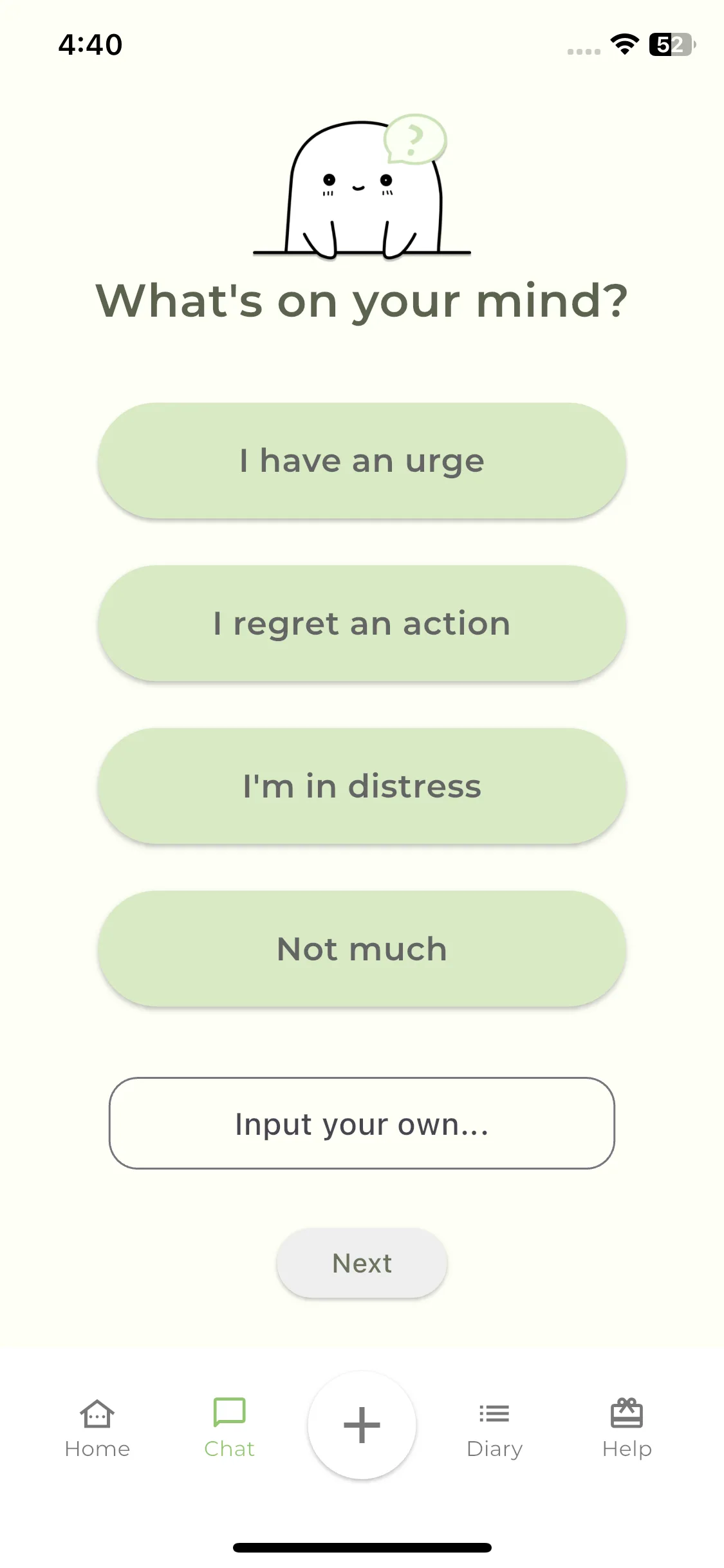Viewport: 724px width, 1568px height.
Task: Select 'Not much' as your answer
Action: 362,949
